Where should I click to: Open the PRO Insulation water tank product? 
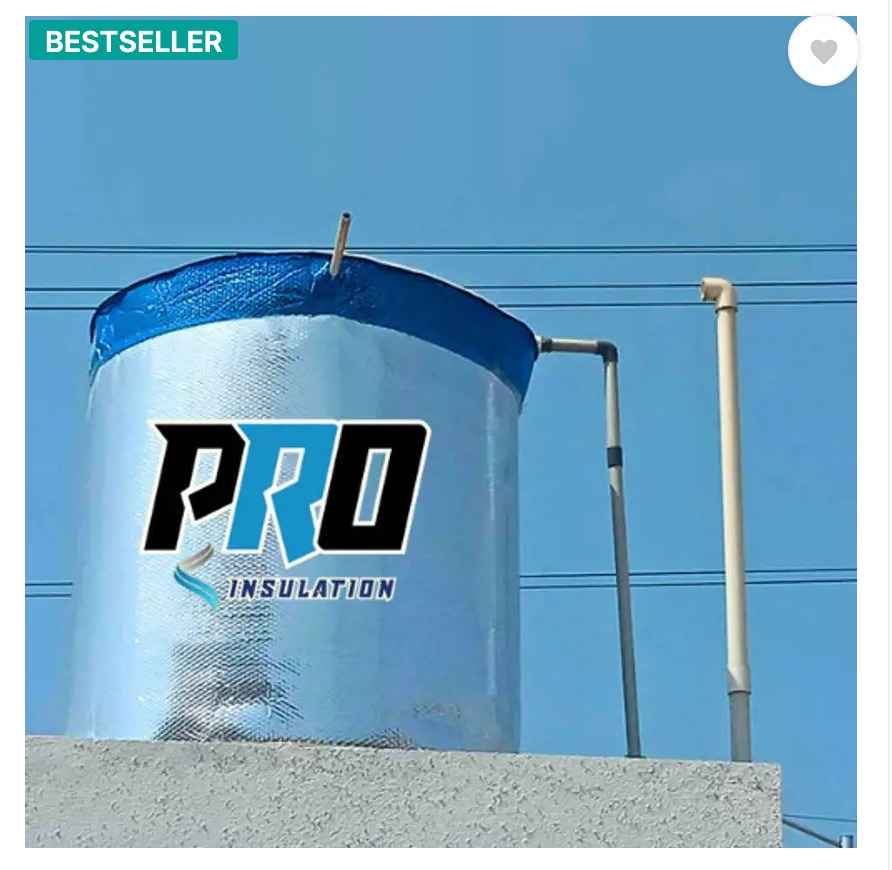point(440,450)
